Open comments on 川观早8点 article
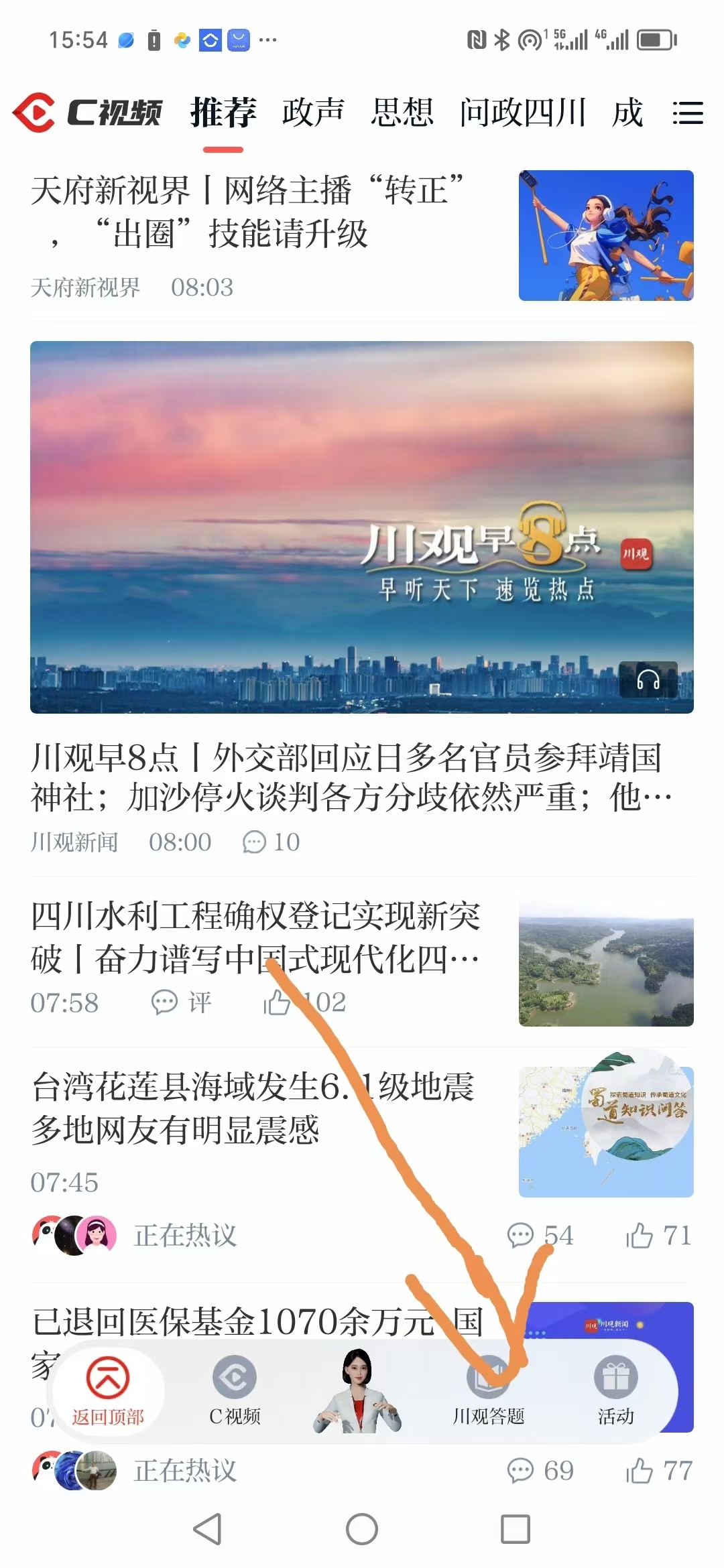 click(x=271, y=842)
